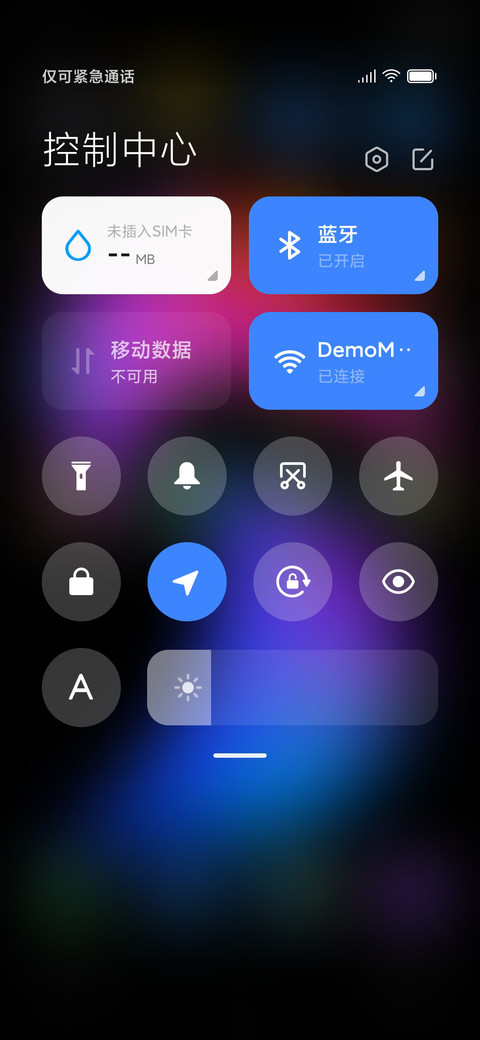
Task: Turn off Bluetooth (蓝牙)
Action: (343, 245)
